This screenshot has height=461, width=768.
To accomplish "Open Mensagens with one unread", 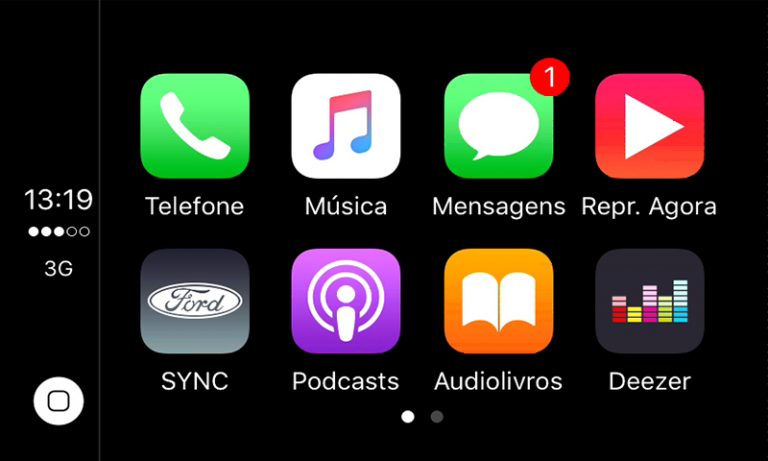I will 498,127.
